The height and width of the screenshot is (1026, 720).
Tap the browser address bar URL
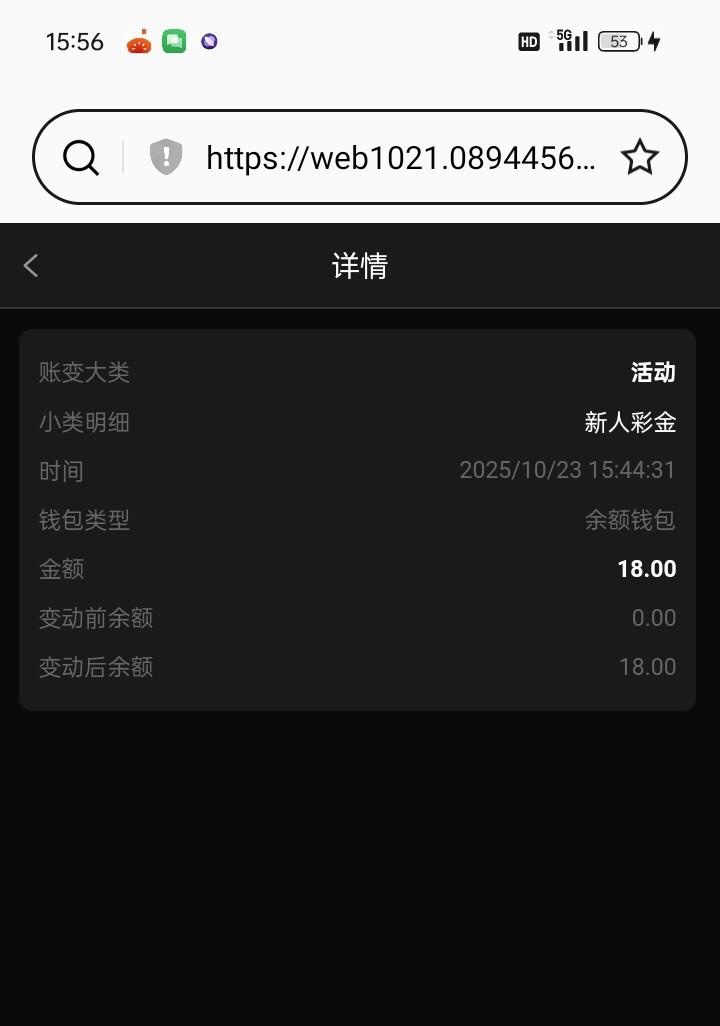pyautogui.click(x=400, y=158)
